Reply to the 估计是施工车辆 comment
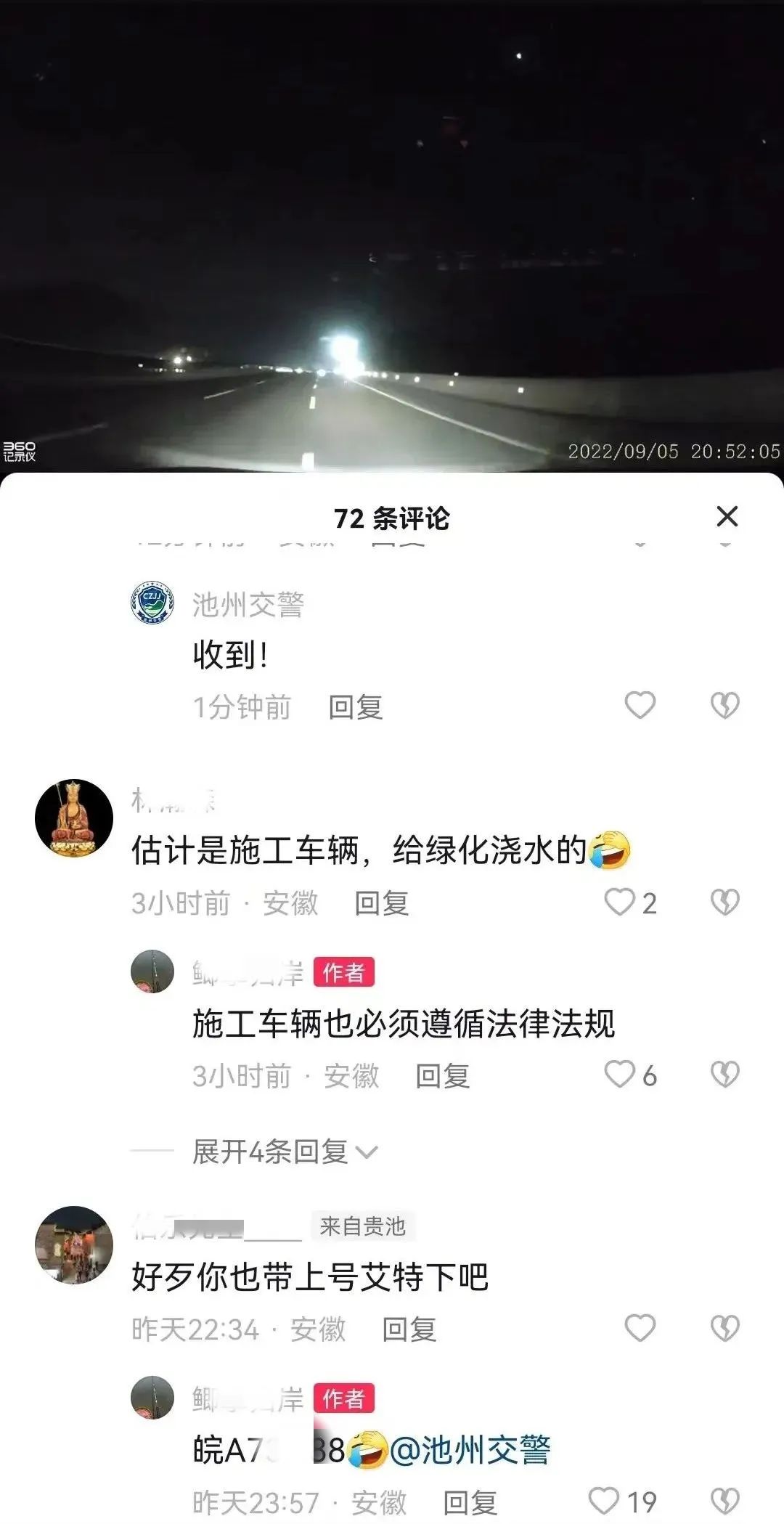The height and width of the screenshot is (1524, 784). [x=381, y=904]
